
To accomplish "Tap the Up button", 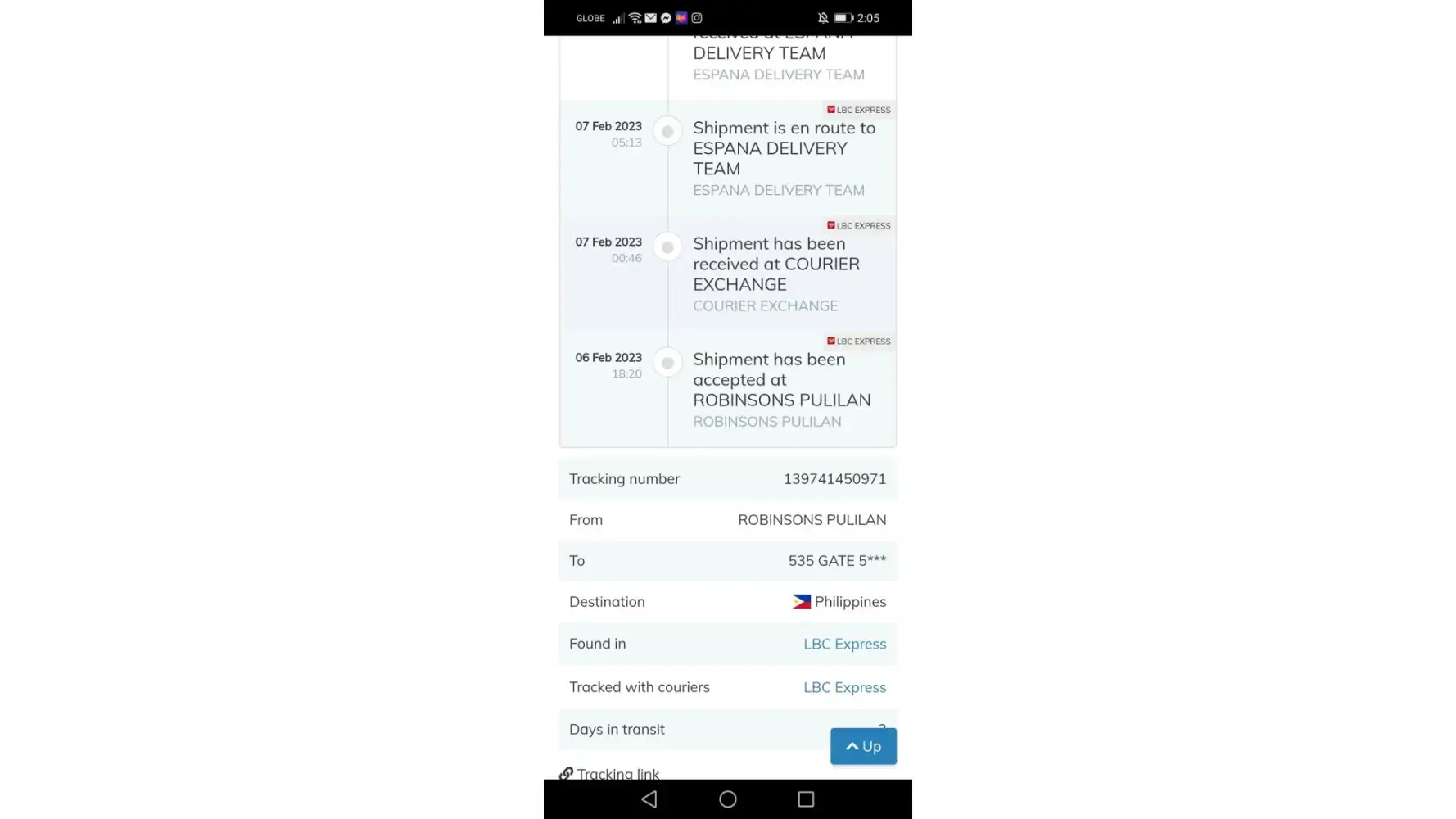I will pyautogui.click(x=863, y=746).
